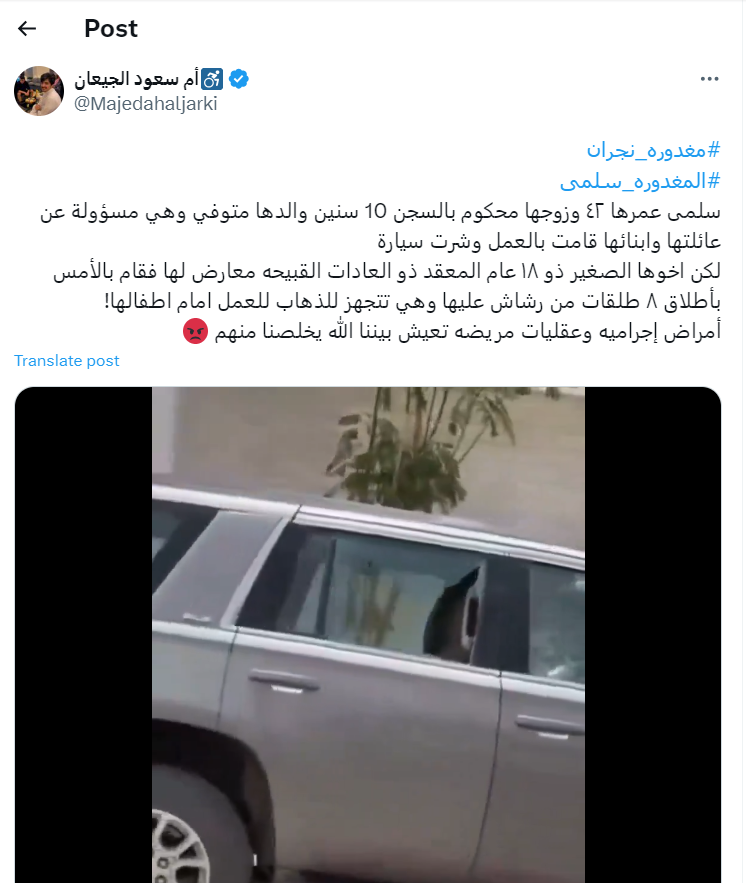Image resolution: width=746 pixels, height=883 pixels.
Task: Tap Translate post
Action: click(67, 360)
